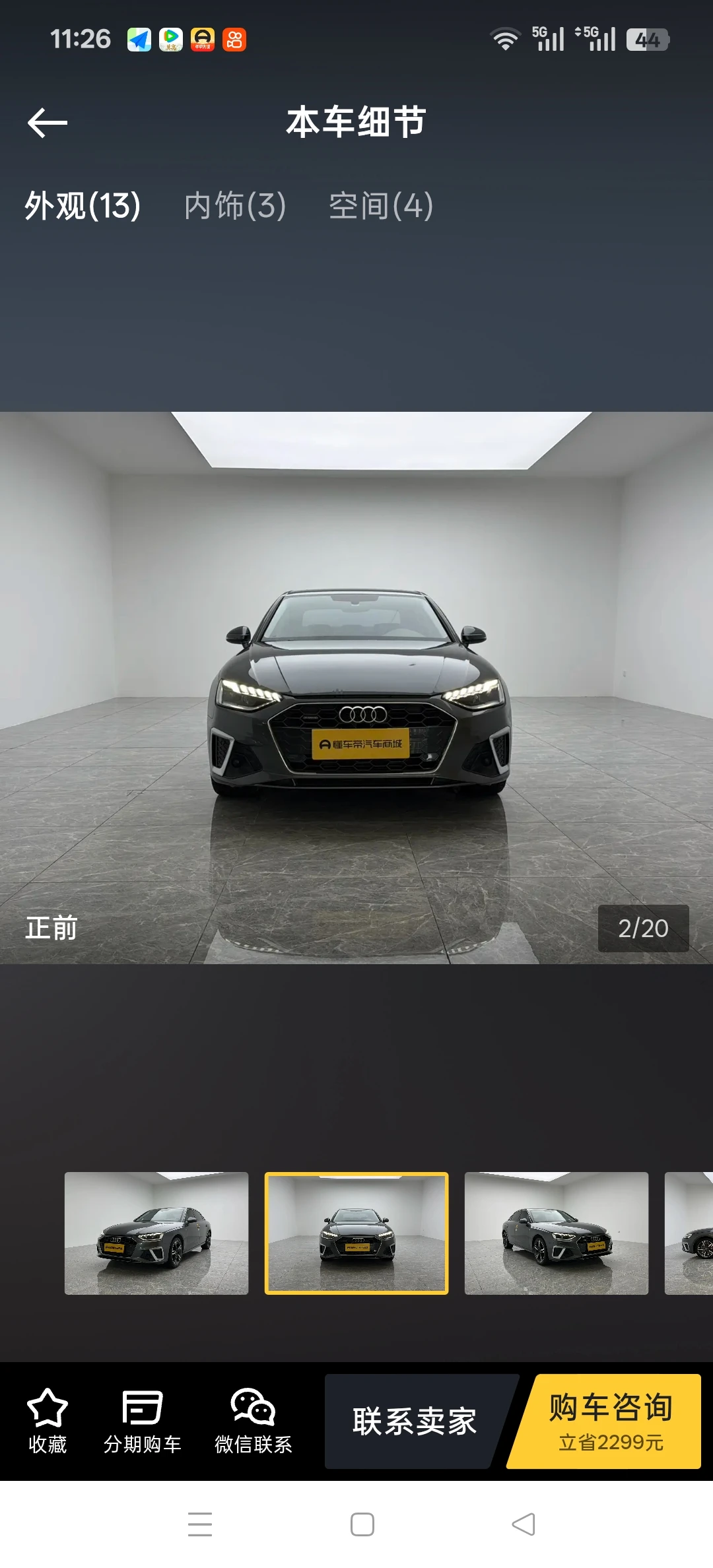
Task: Tap the system home button
Action: click(362, 1524)
